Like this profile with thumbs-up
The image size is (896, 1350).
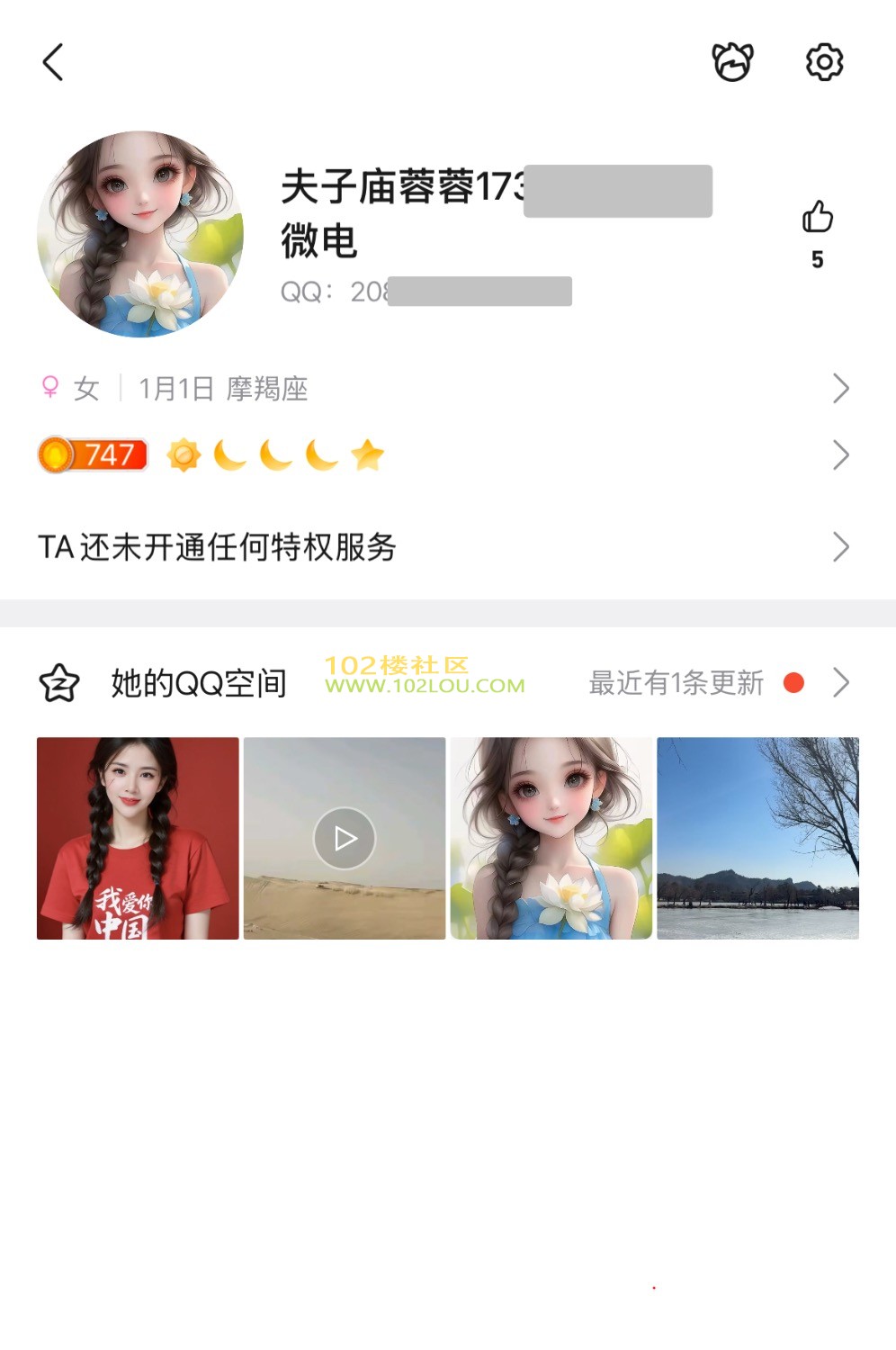[817, 218]
